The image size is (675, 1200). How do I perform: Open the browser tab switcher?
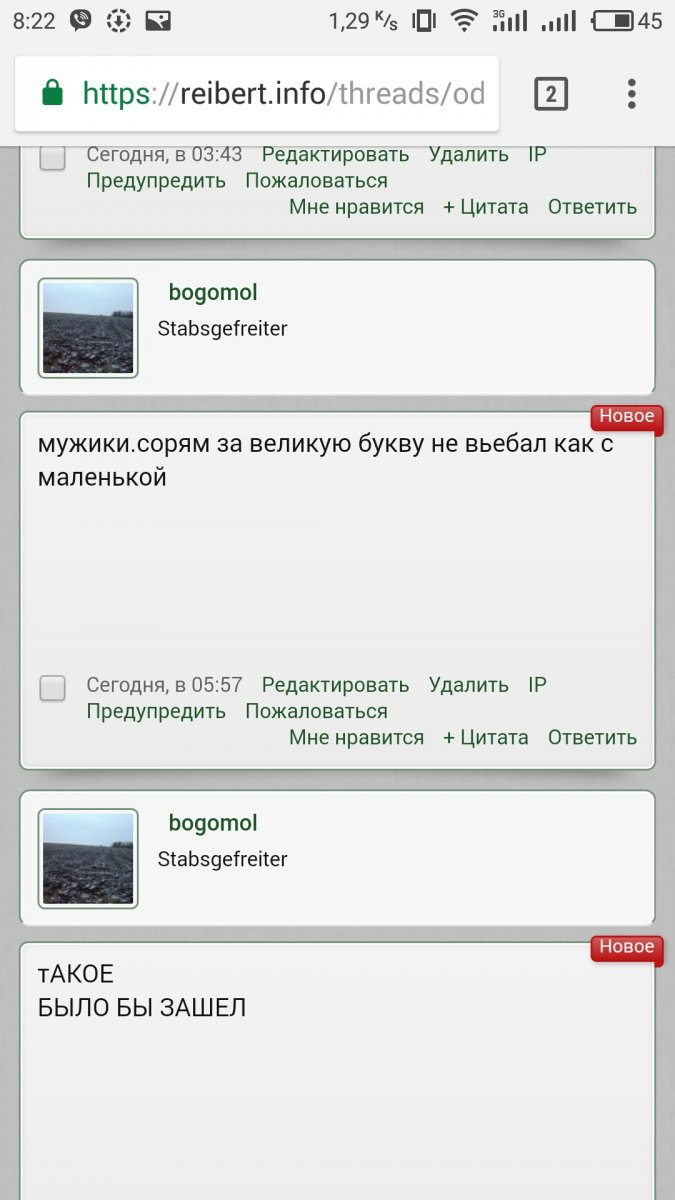click(550, 94)
